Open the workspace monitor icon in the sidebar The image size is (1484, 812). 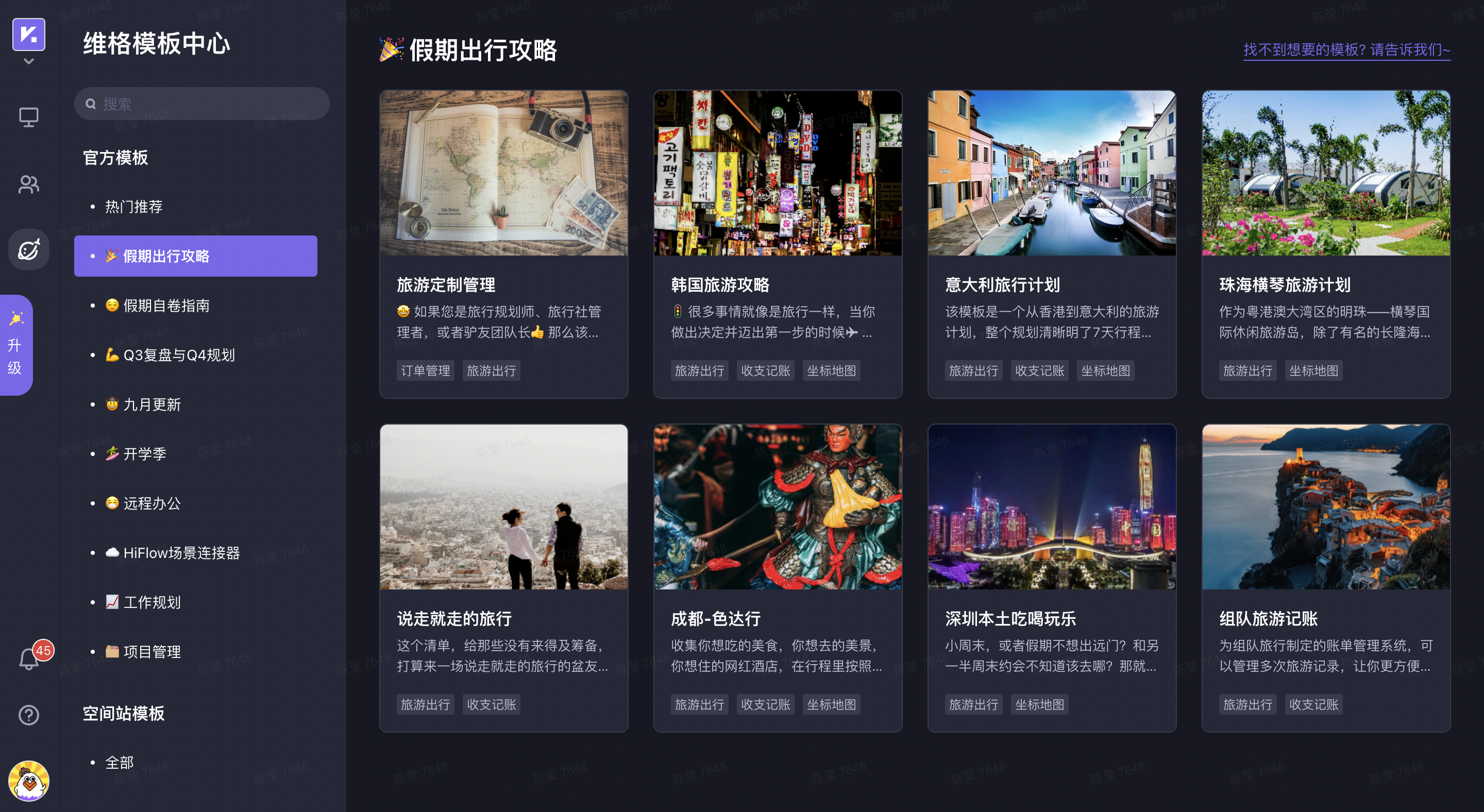(29, 117)
